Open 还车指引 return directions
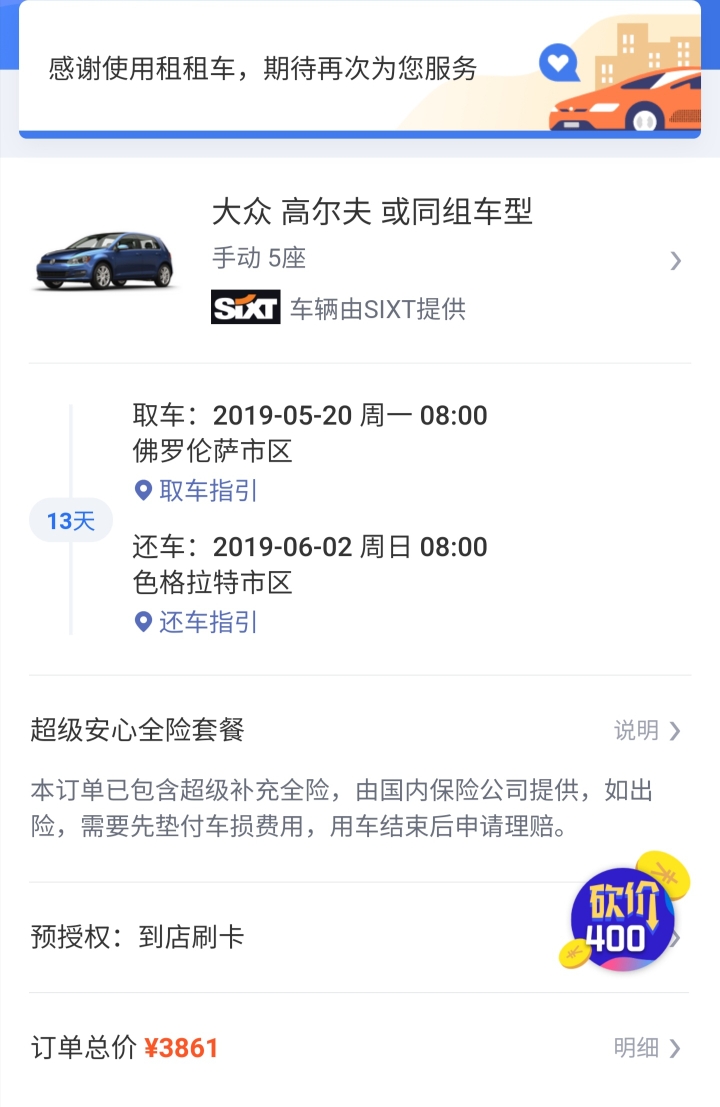The image size is (720, 1107). pyautogui.click(x=197, y=623)
